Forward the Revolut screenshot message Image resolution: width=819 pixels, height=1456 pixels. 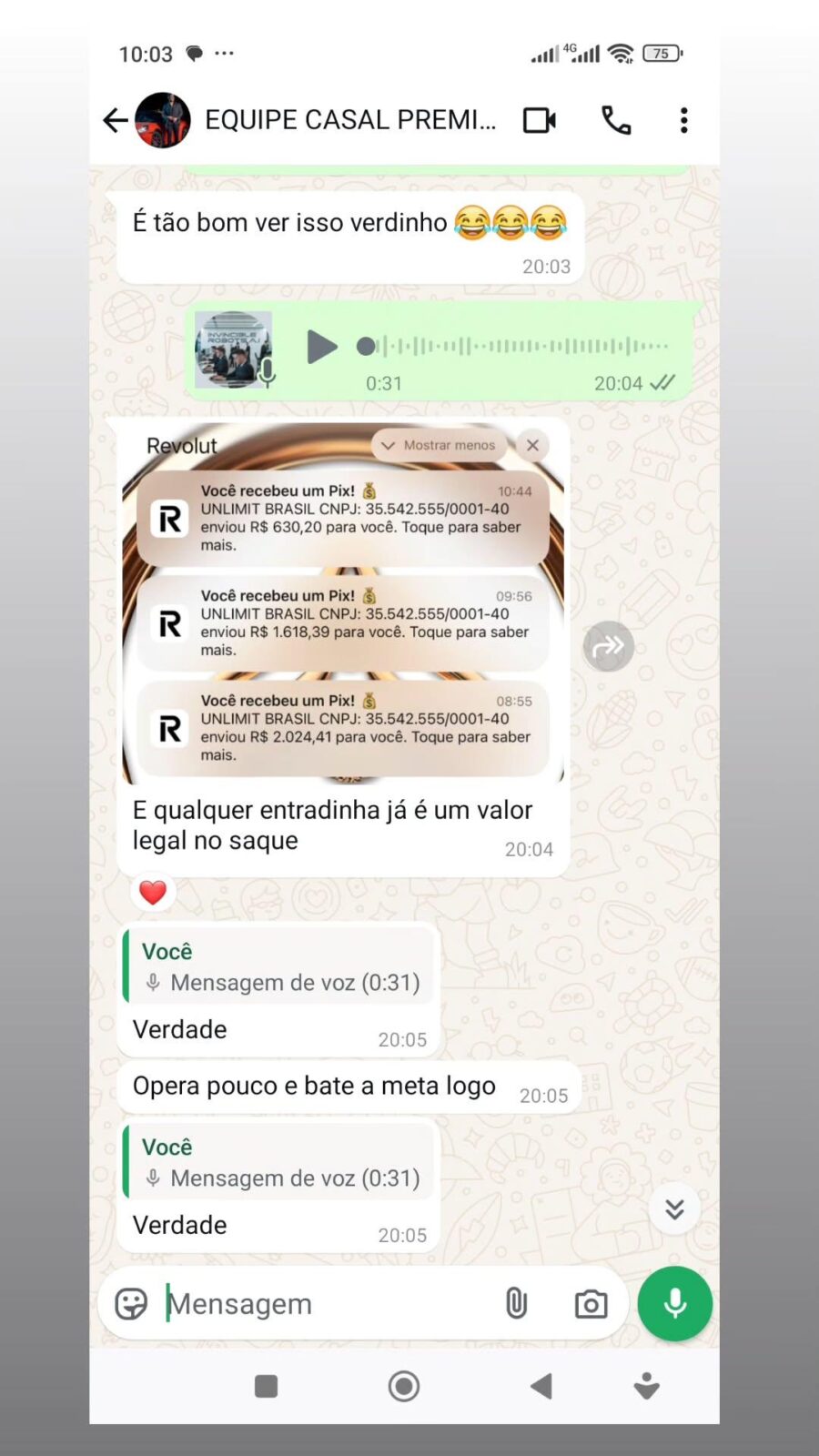[x=608, y=646]
